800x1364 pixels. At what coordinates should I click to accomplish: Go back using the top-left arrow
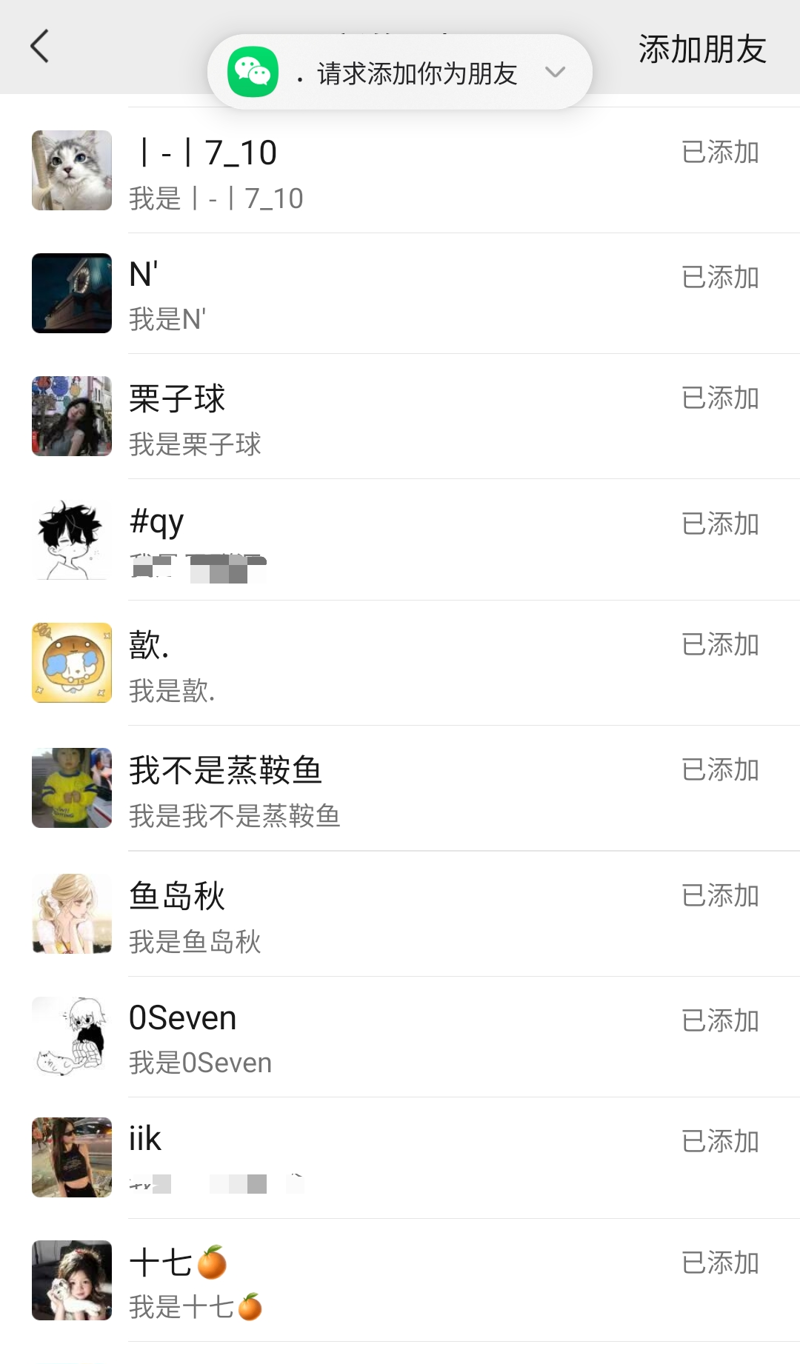point(39,46)
